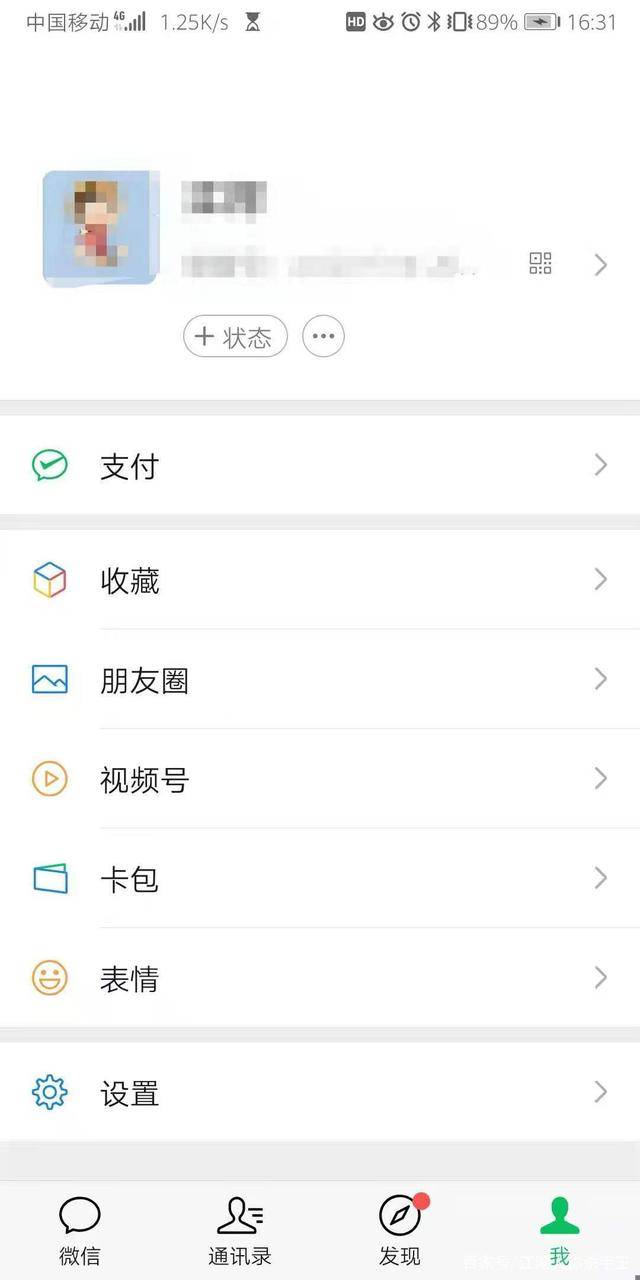Tap the '+ 状态' status button
The height and width of the screenshot is (1280, 640).
click(x=235, y=337)
